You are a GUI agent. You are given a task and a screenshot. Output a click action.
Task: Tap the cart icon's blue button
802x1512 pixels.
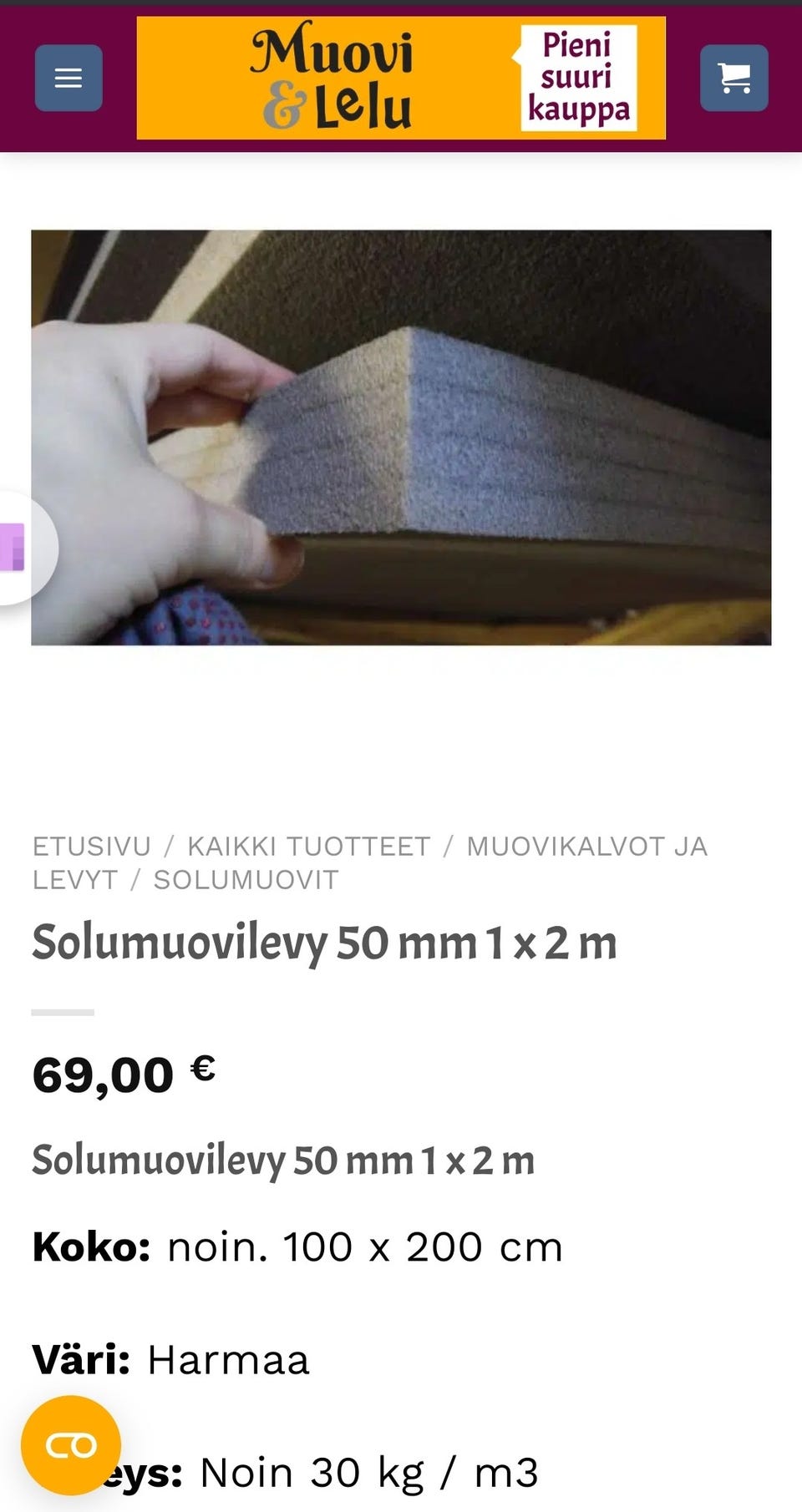733,78
